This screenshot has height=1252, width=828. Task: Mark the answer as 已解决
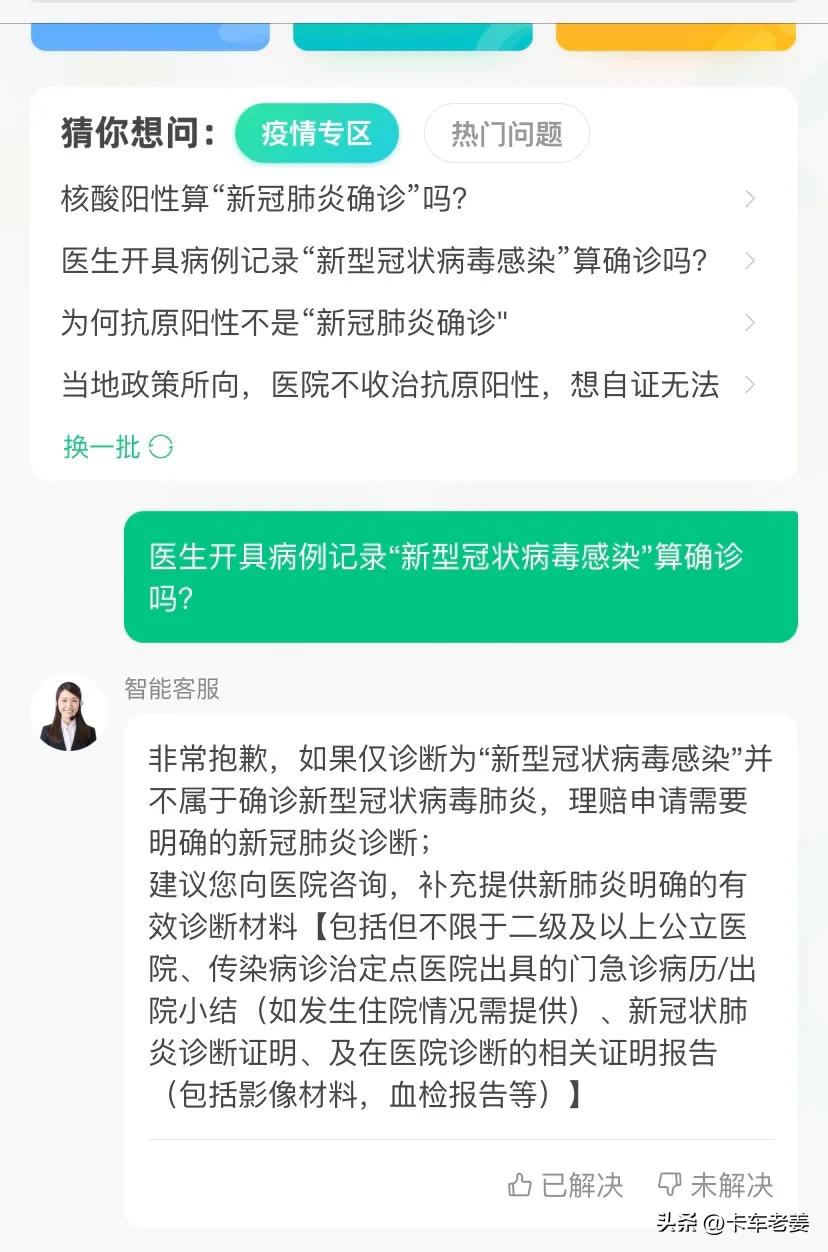[x=565, y=1186]
